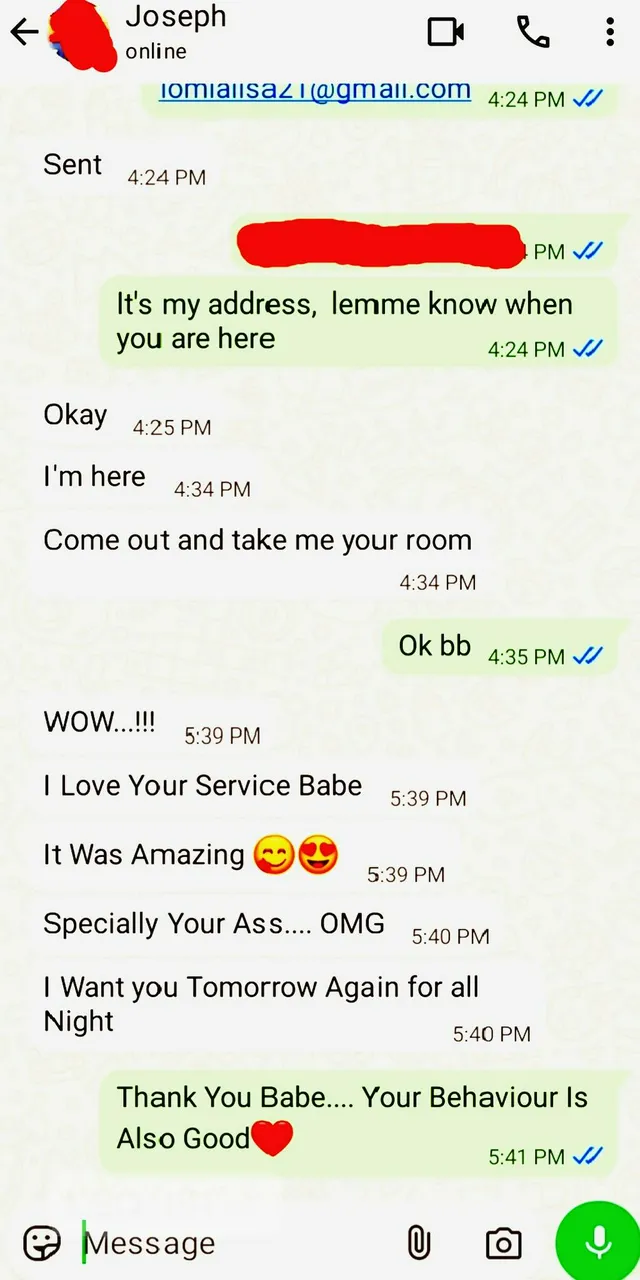The width and height of the screenshot is (640, 1280).
Task: Open the gmail.com email link
Action: (x=316, y=90)
